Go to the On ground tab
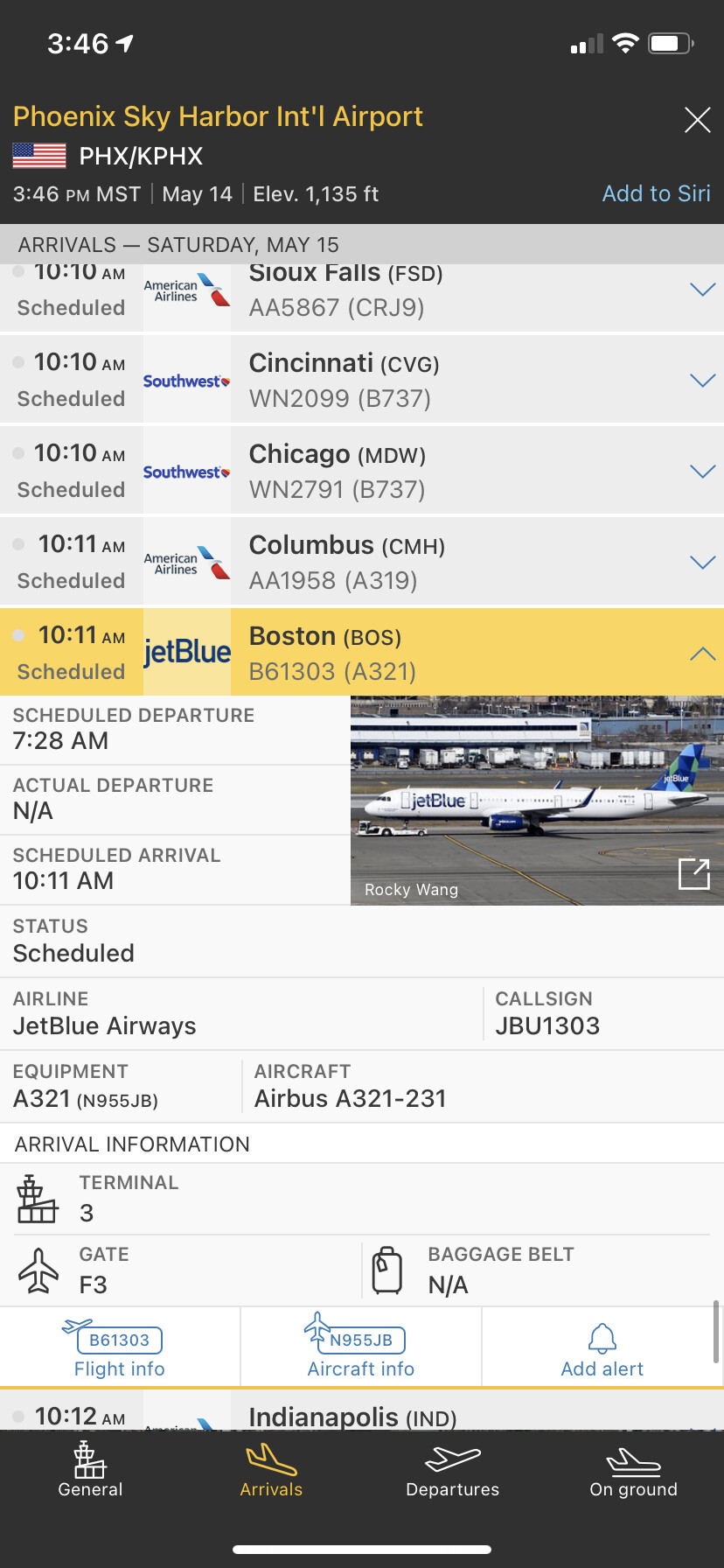Screen dimensions: 724x1568 [x=633, y=1472]
